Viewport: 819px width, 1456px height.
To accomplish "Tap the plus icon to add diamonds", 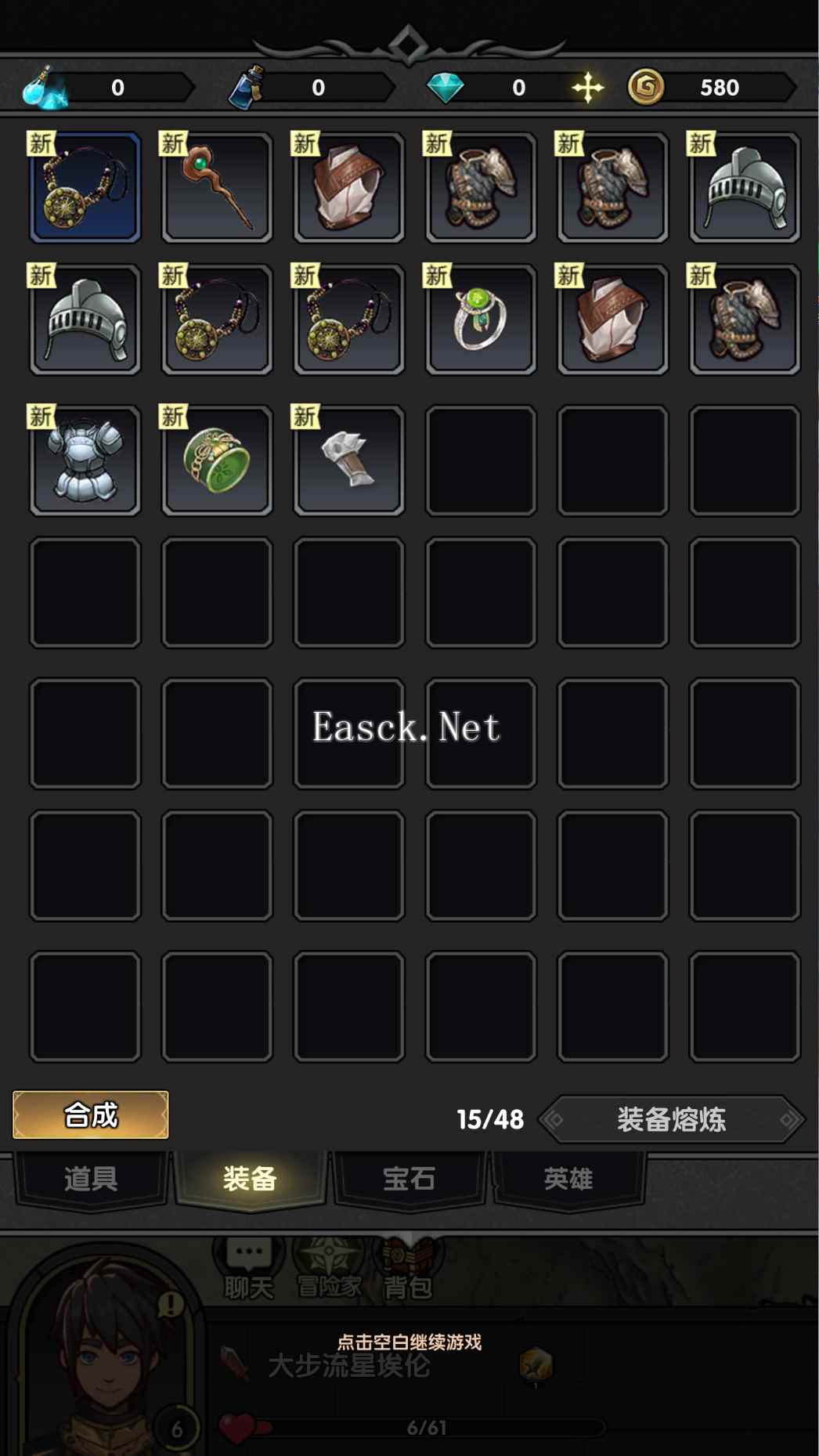I will click(x=587, y=88).
